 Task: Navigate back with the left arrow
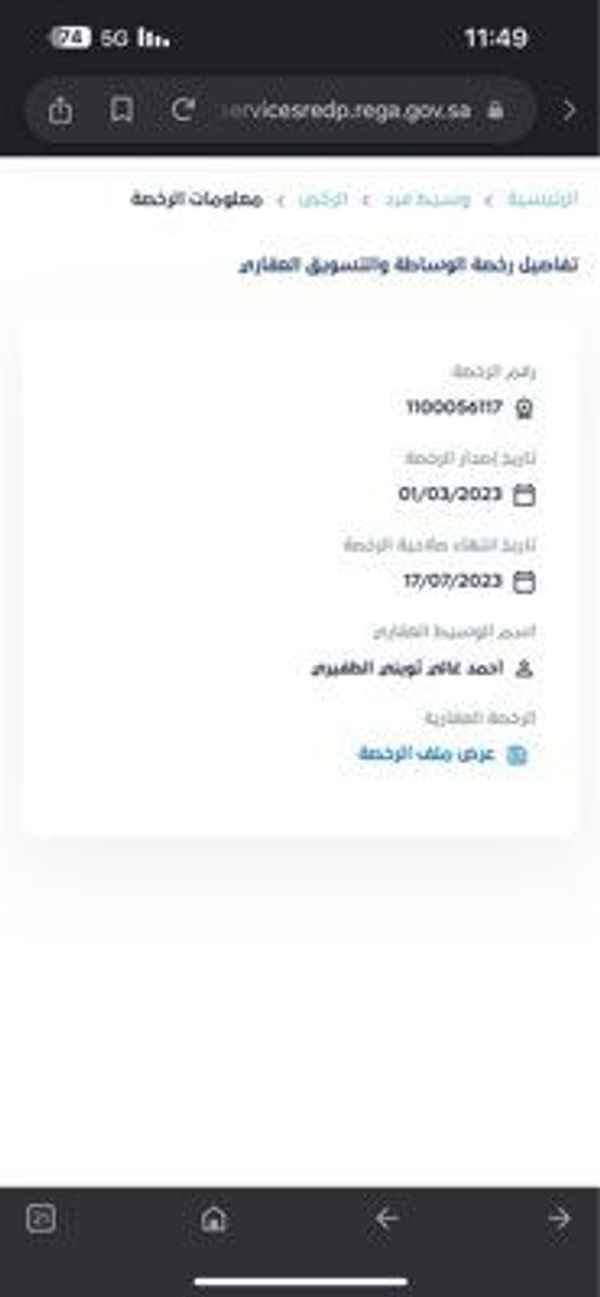tap(386, 1218)
